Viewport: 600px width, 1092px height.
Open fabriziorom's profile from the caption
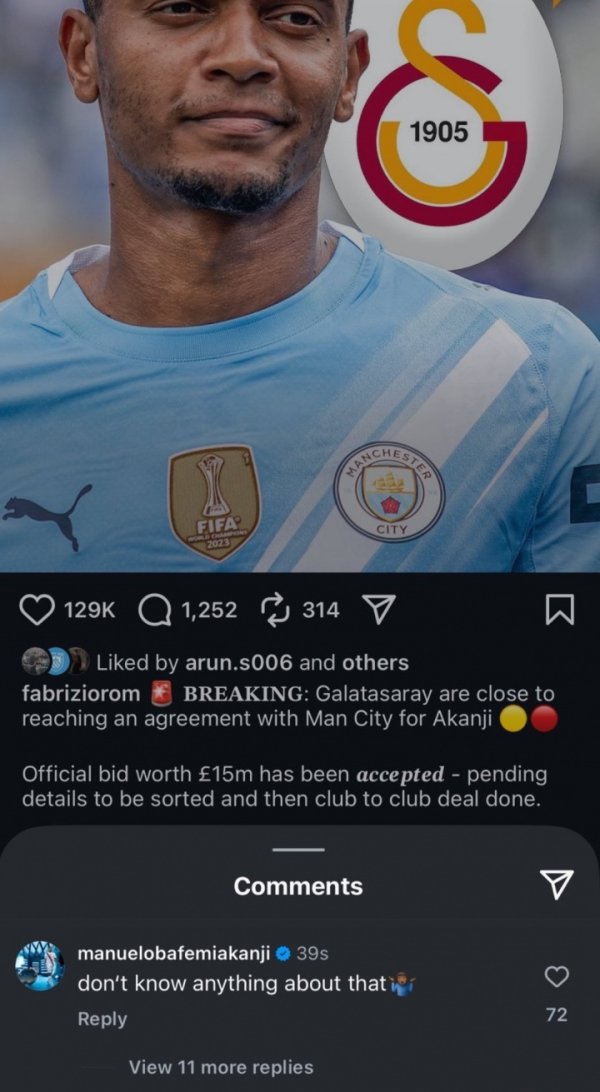tap(80, 693)
